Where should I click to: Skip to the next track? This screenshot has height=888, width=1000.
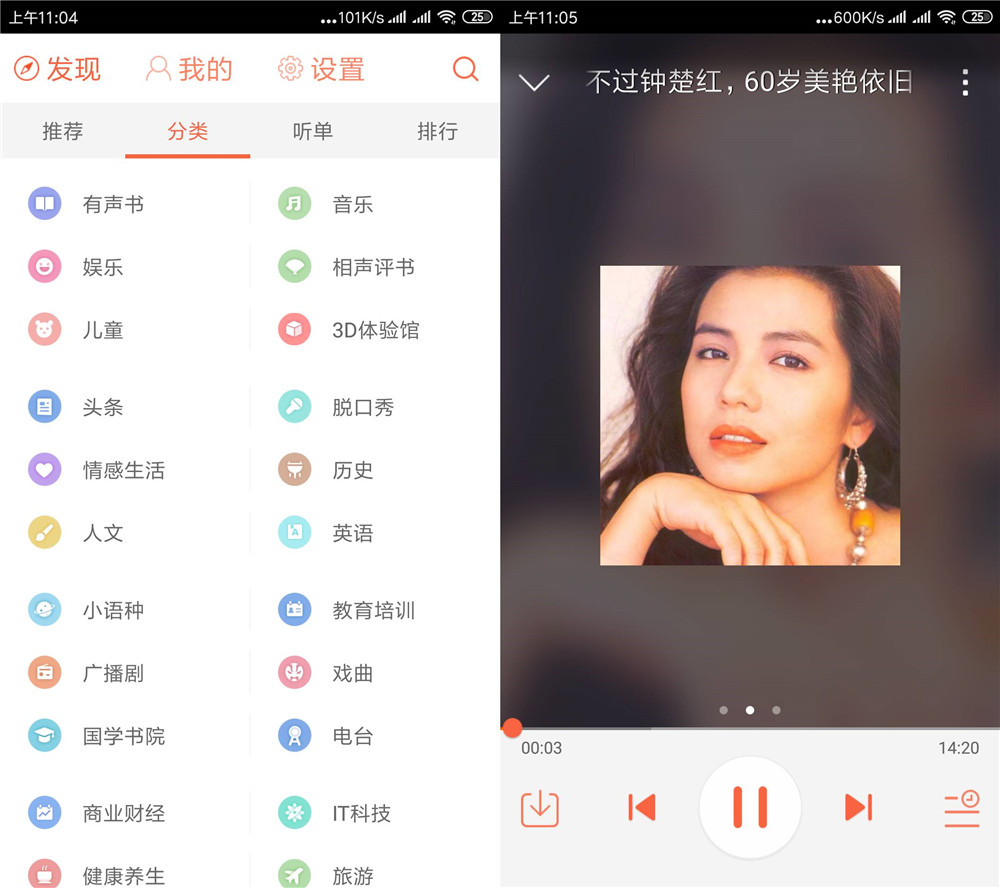point(858,807)
